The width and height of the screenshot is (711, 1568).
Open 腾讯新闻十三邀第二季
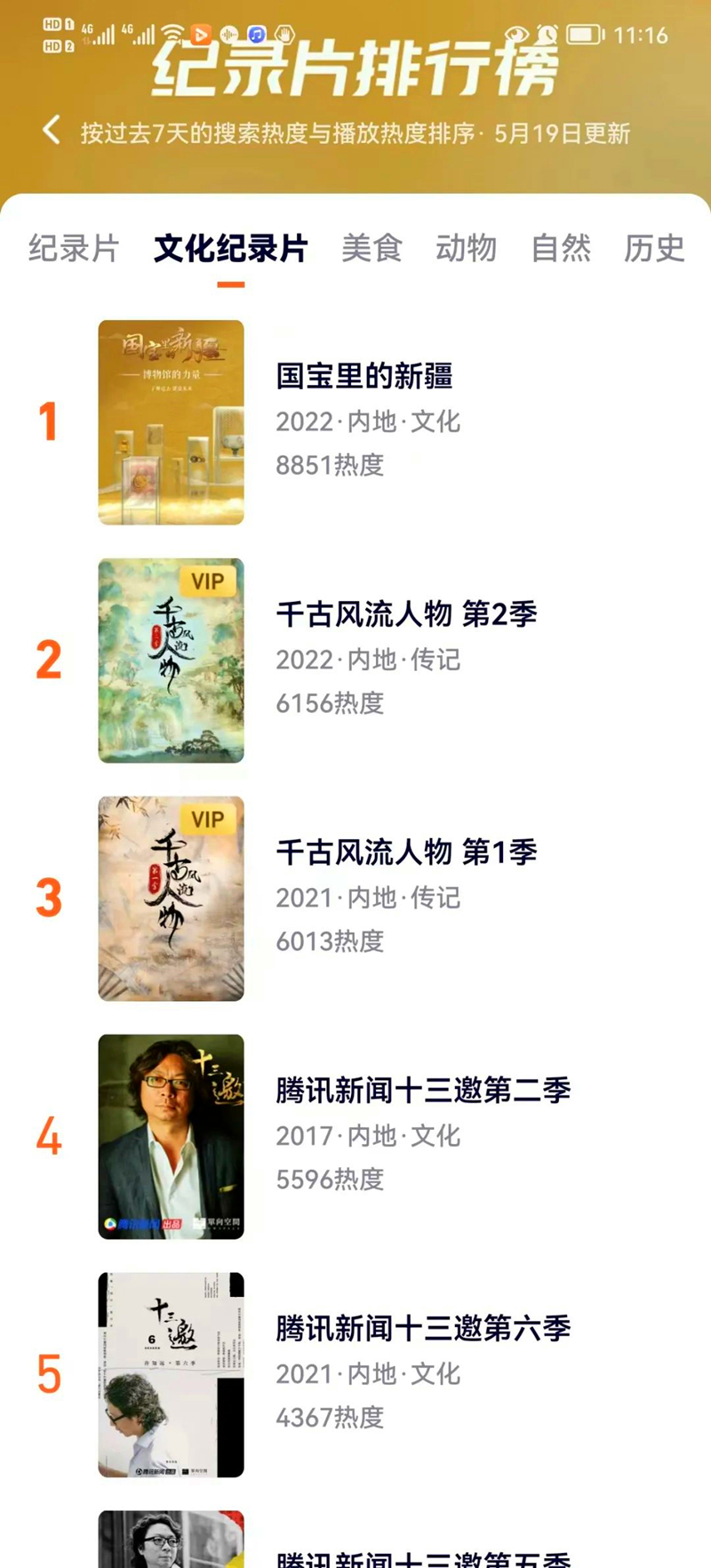click(423, 1091)
